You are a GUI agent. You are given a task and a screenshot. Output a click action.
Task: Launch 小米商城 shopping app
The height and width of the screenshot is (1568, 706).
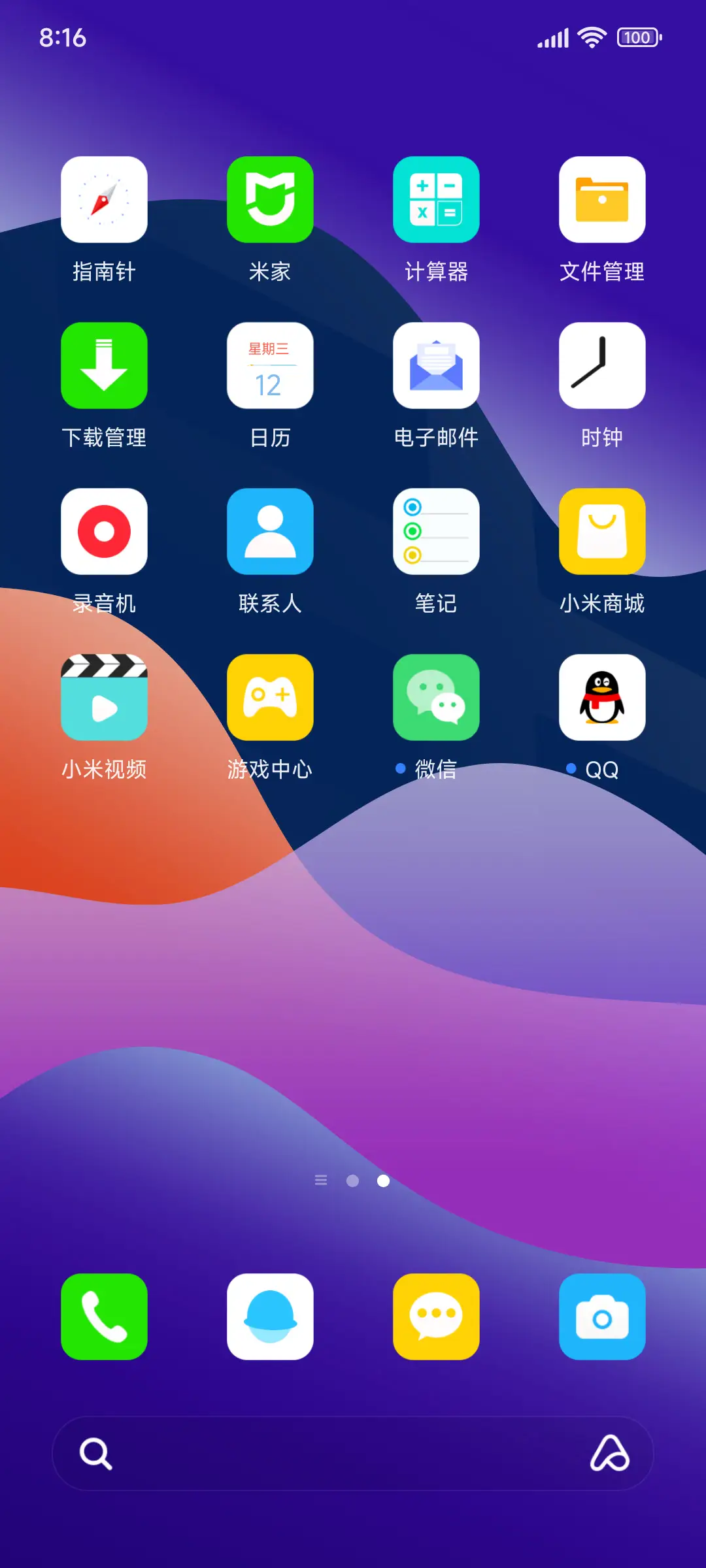[x=602, y=531]
